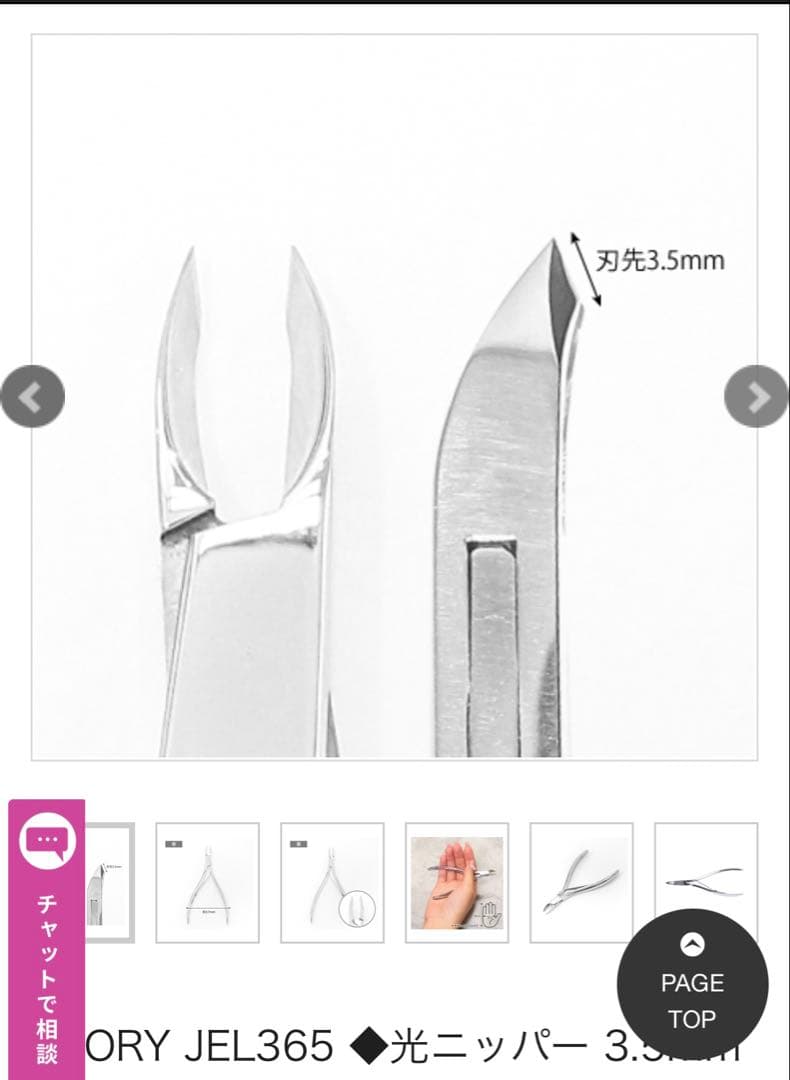Viewport: 790px width, 1080px height.
Task: Show the previous product image
Action: tap(32, 398)
